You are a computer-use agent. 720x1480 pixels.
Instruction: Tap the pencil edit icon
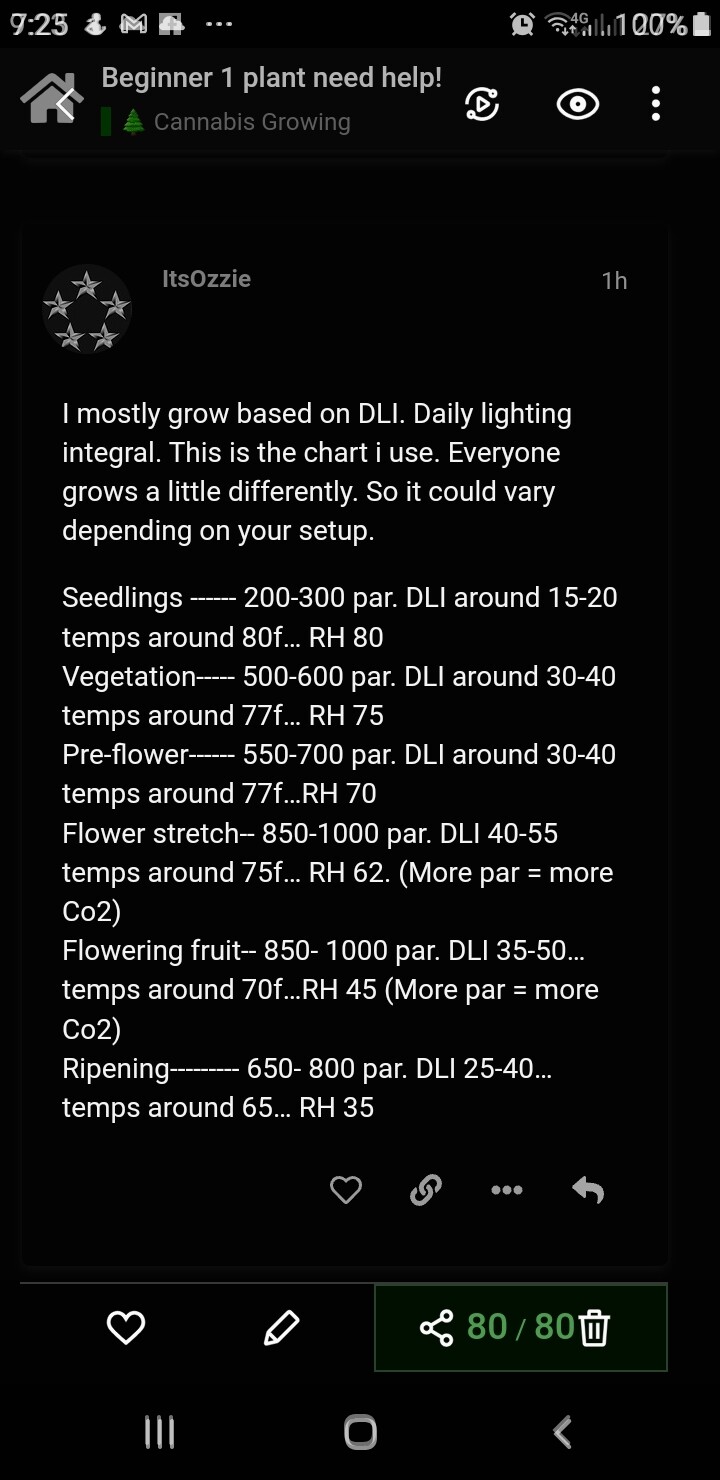(x=281, y=1328)
